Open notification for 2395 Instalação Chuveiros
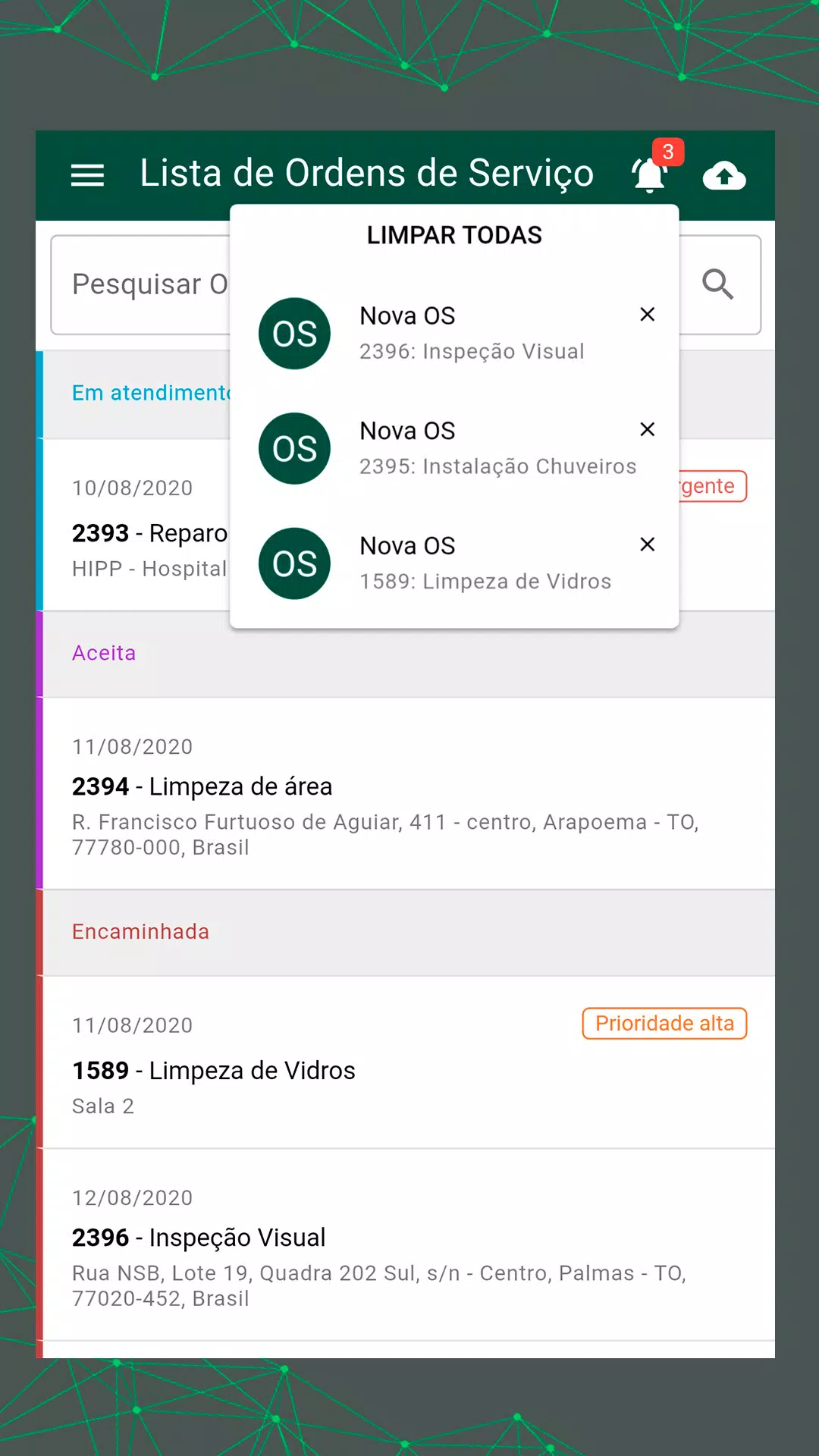Image resolution: width=819 pixels, height=1456 pixels. click(x=454, y=448)
